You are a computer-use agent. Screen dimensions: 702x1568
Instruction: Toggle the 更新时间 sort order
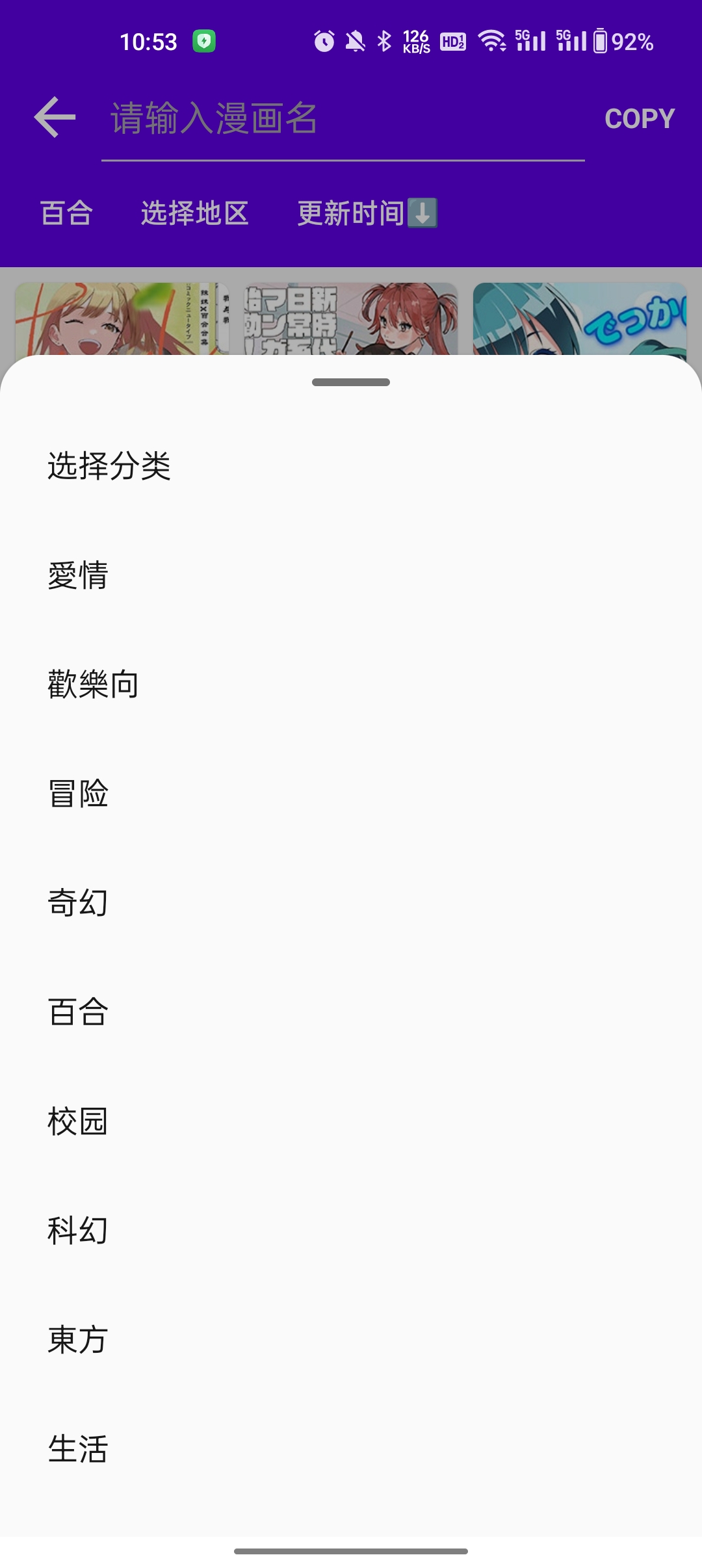click(x=367, y=213)
